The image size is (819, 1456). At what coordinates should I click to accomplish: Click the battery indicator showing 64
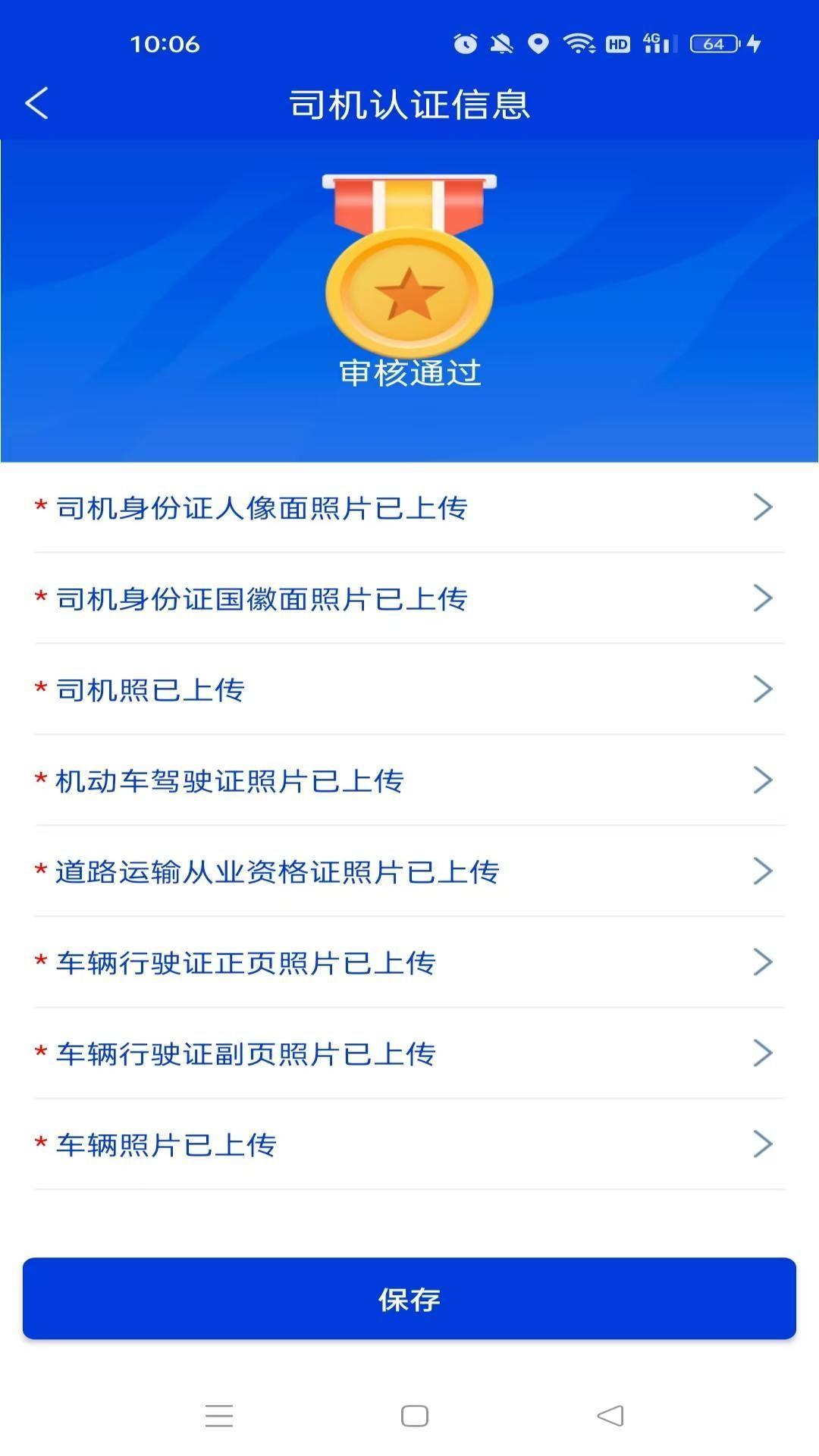point(711,44)
